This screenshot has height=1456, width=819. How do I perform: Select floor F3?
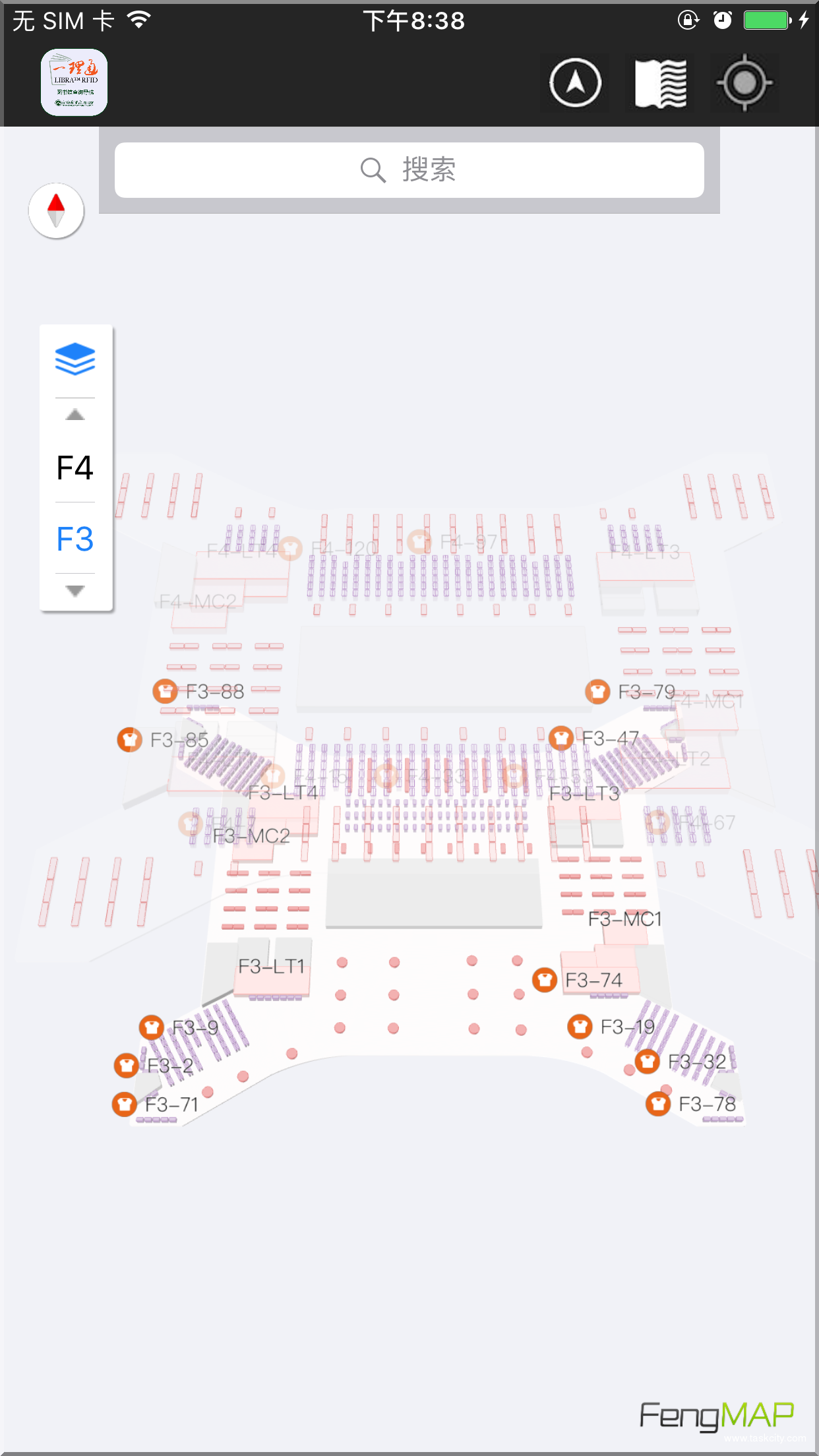coord(75,539)
